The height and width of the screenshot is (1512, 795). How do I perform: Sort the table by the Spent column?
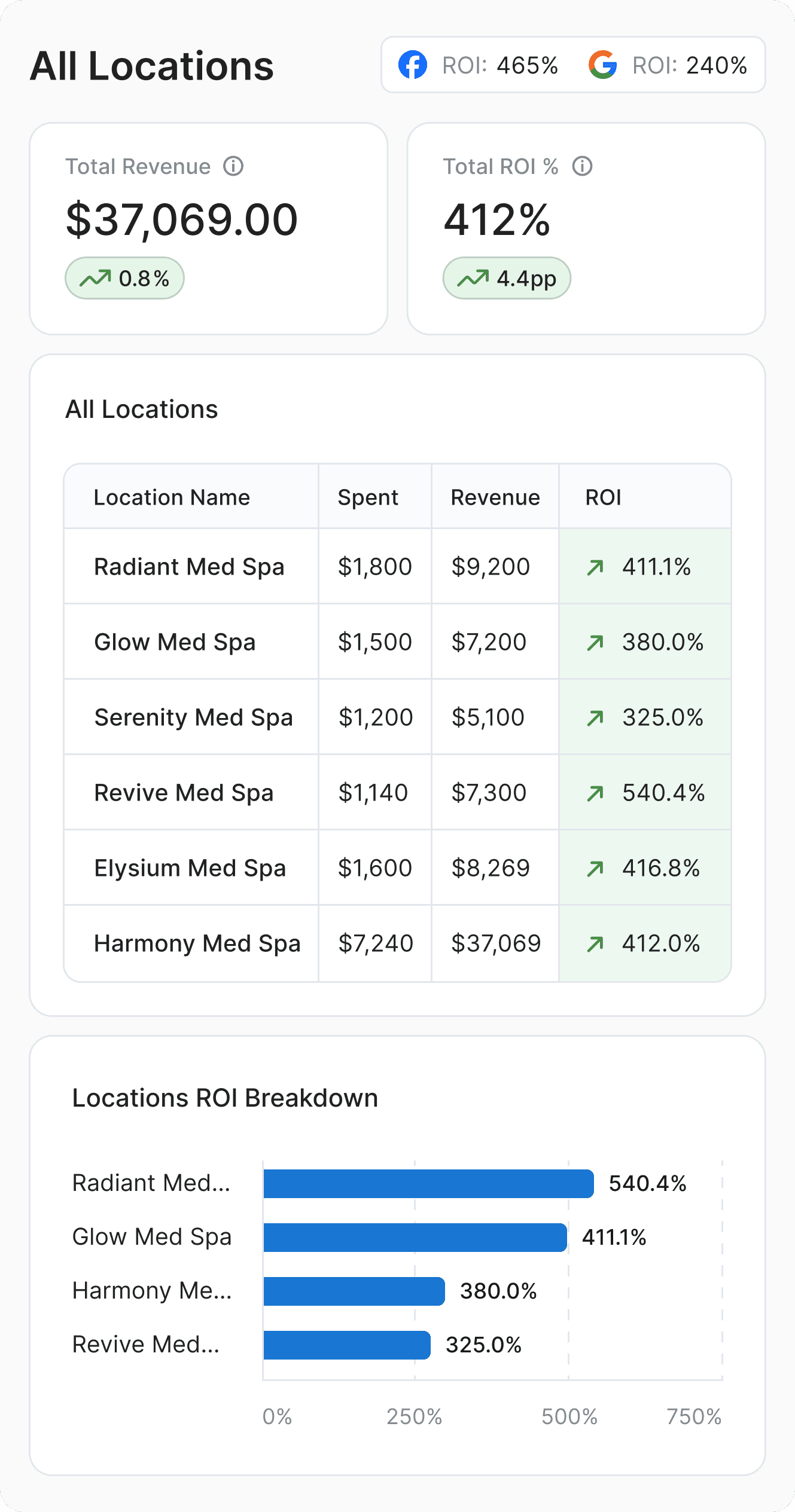368,497
